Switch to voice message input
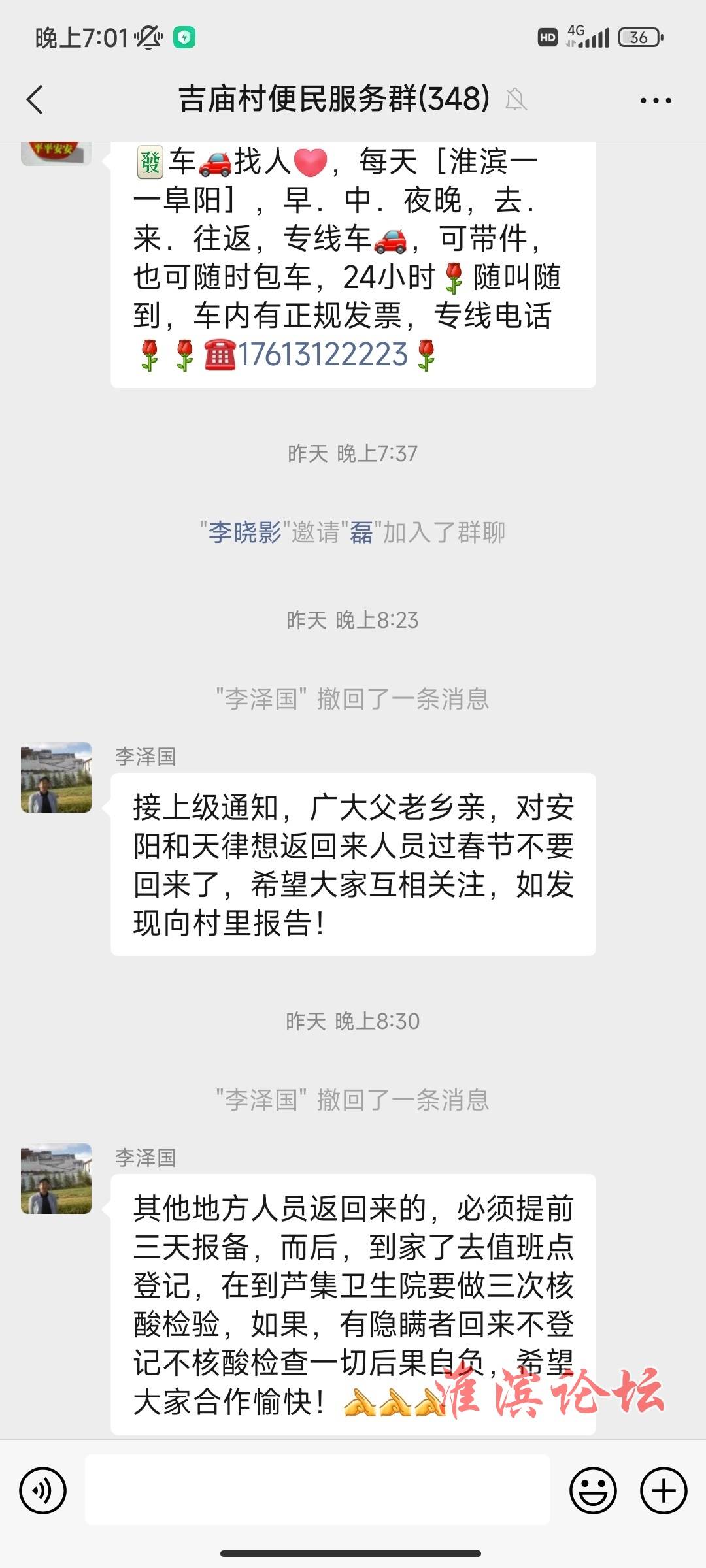Screen dimensions: 706x1568 [x=43, y=1491]
